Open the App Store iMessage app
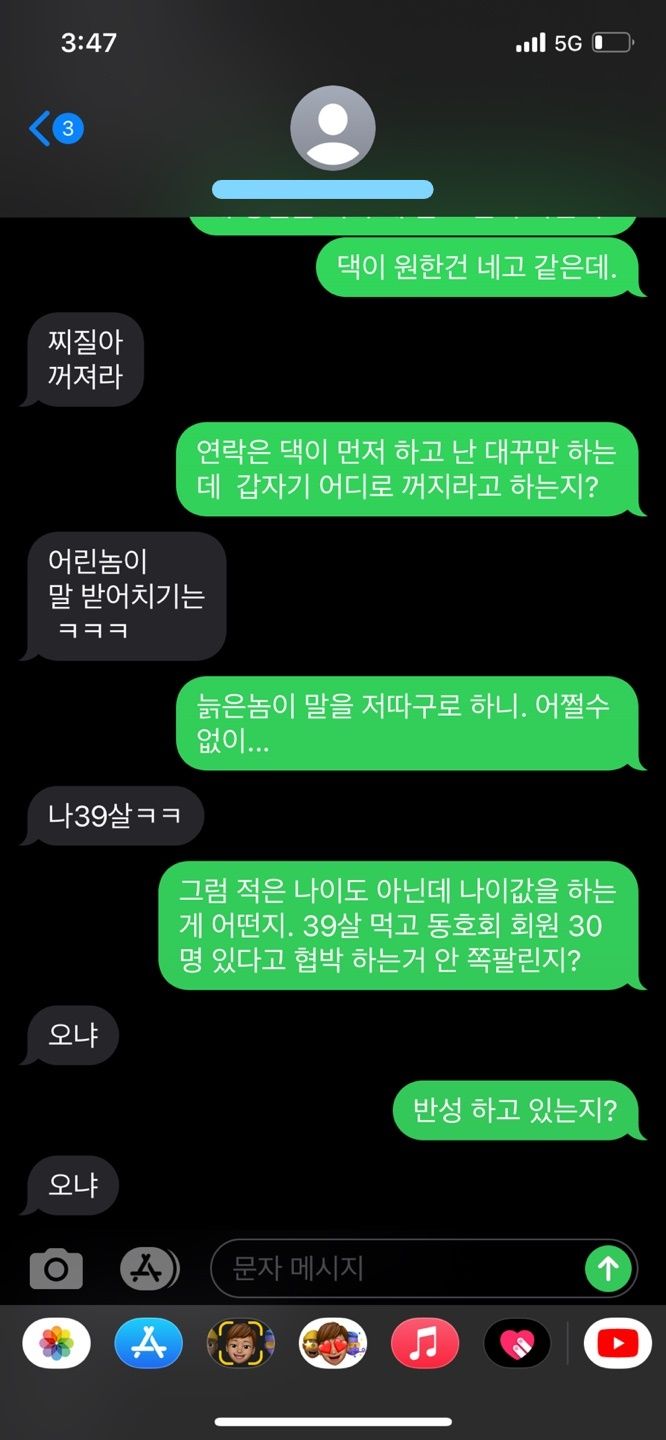Image resolution: width=666 pixels, height=1440 pixels. (x=148, y=1343)
